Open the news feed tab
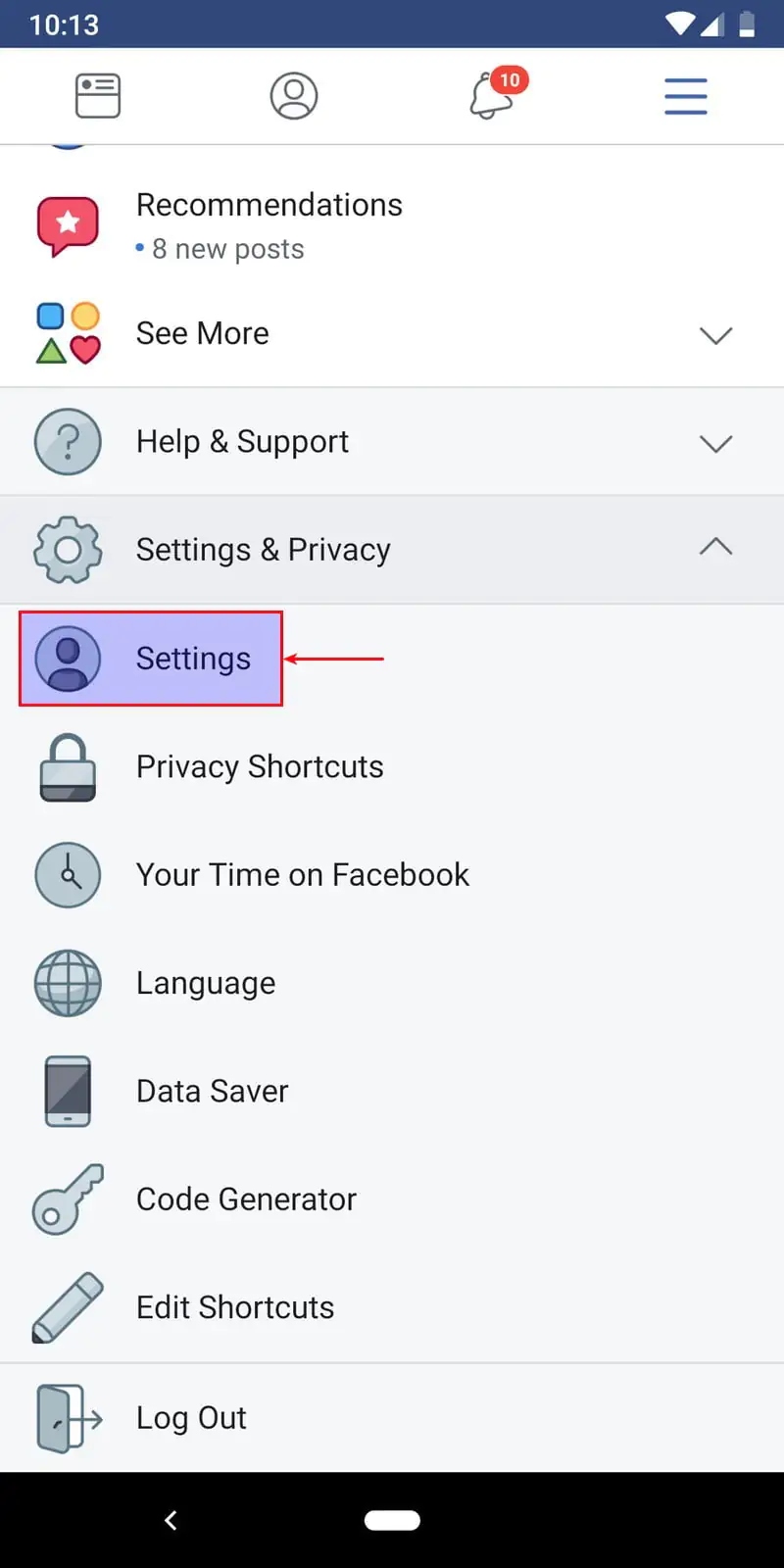The height and width of the screenshot is (1568, 784). point(98,96)
